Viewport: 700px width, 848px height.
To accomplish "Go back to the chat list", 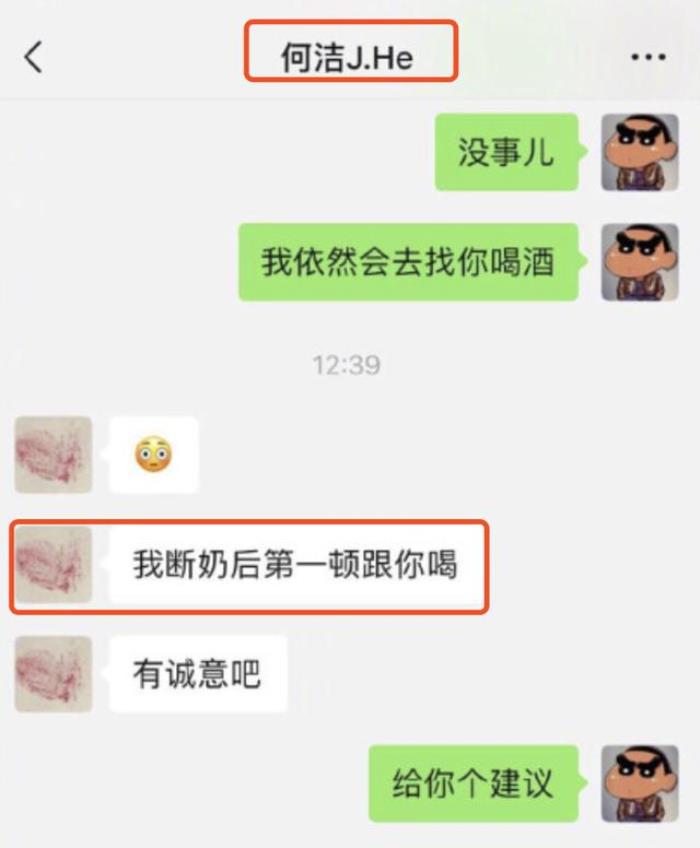I will [x=34, y=57].
